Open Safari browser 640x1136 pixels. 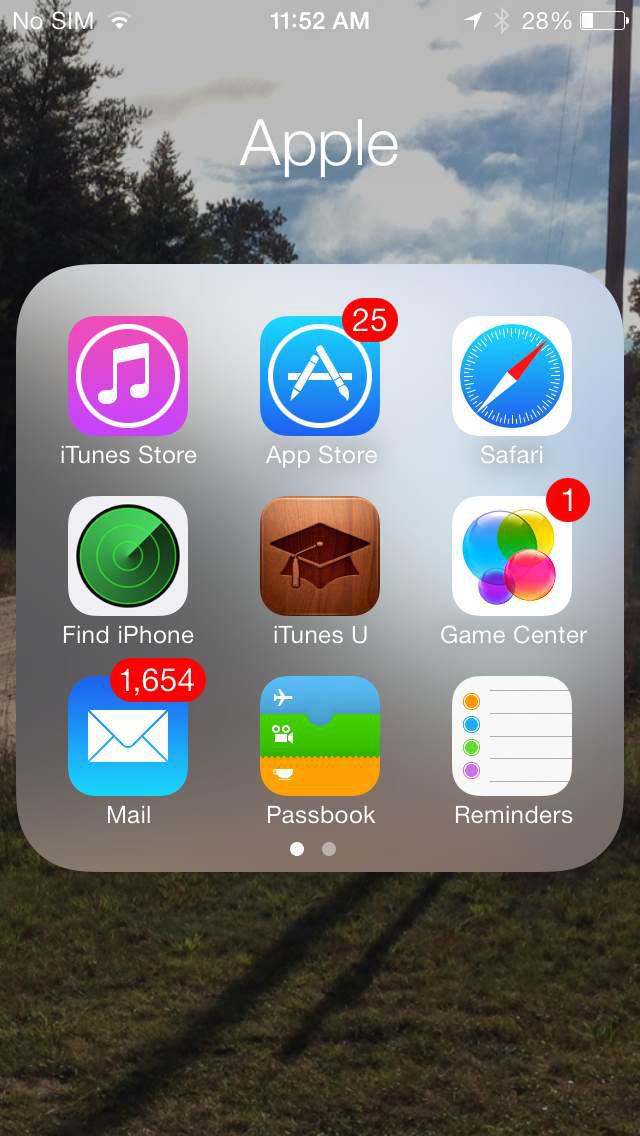[512, 375]
